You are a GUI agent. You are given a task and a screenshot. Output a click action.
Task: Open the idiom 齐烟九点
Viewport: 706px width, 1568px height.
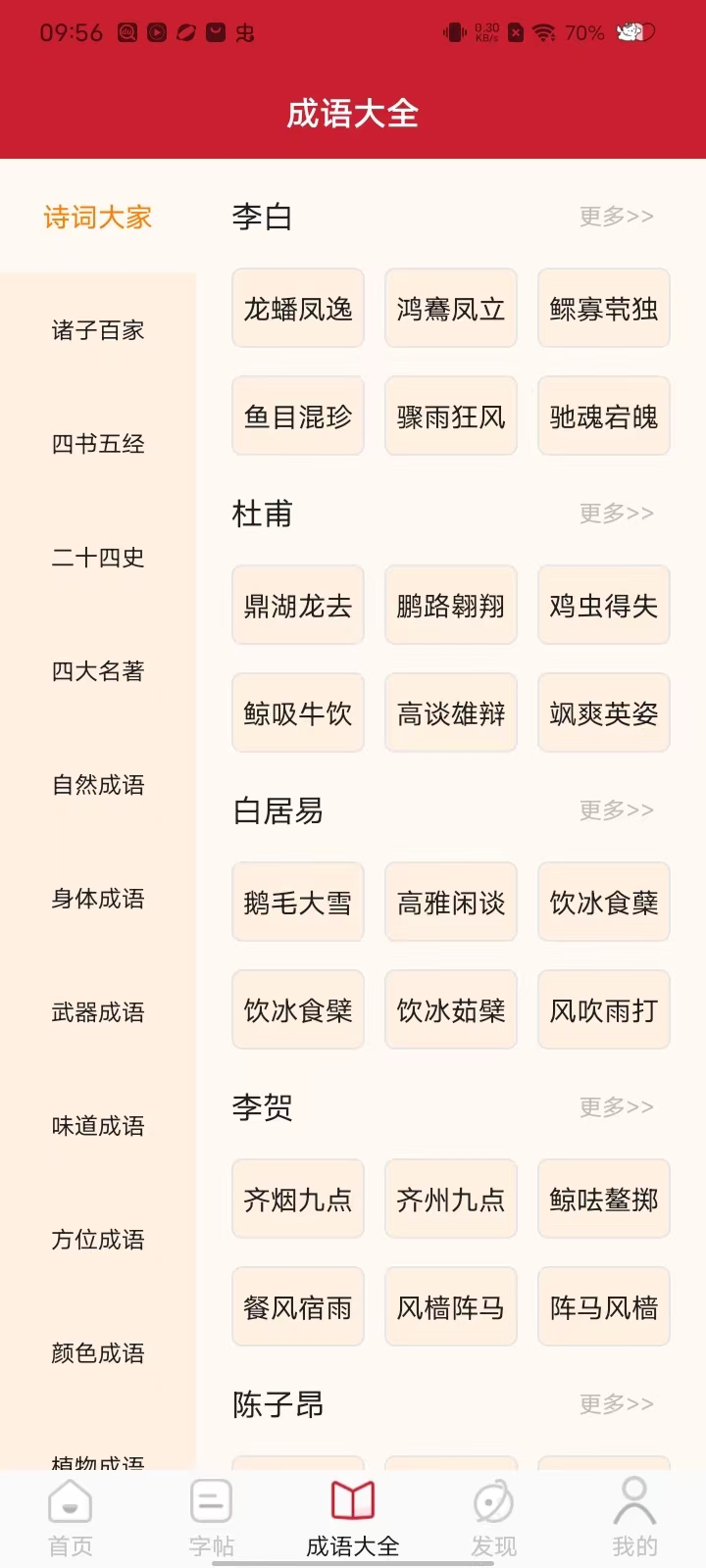click(298, 1200)
